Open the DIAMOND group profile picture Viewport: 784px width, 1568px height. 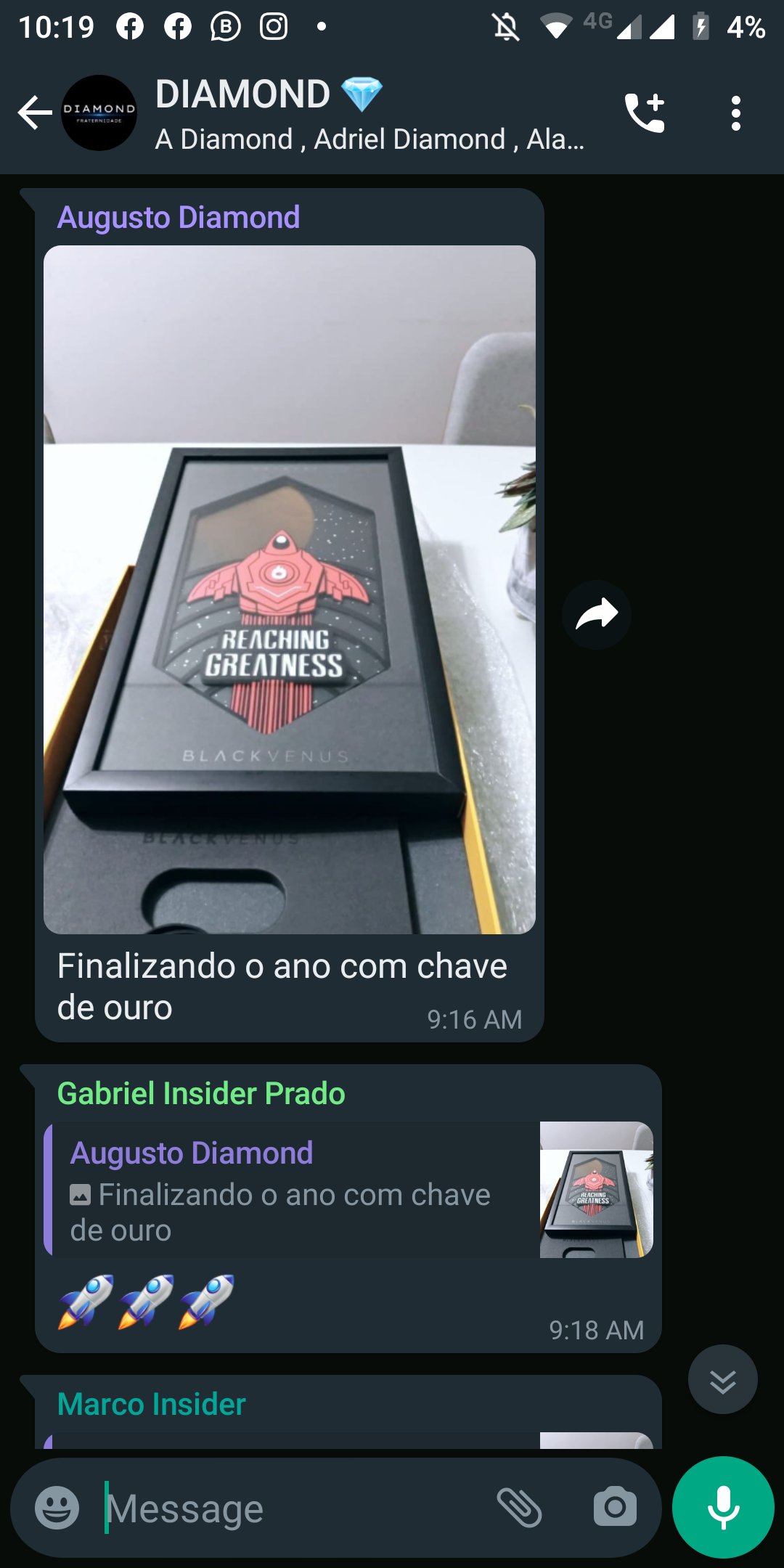pos(99,113)
